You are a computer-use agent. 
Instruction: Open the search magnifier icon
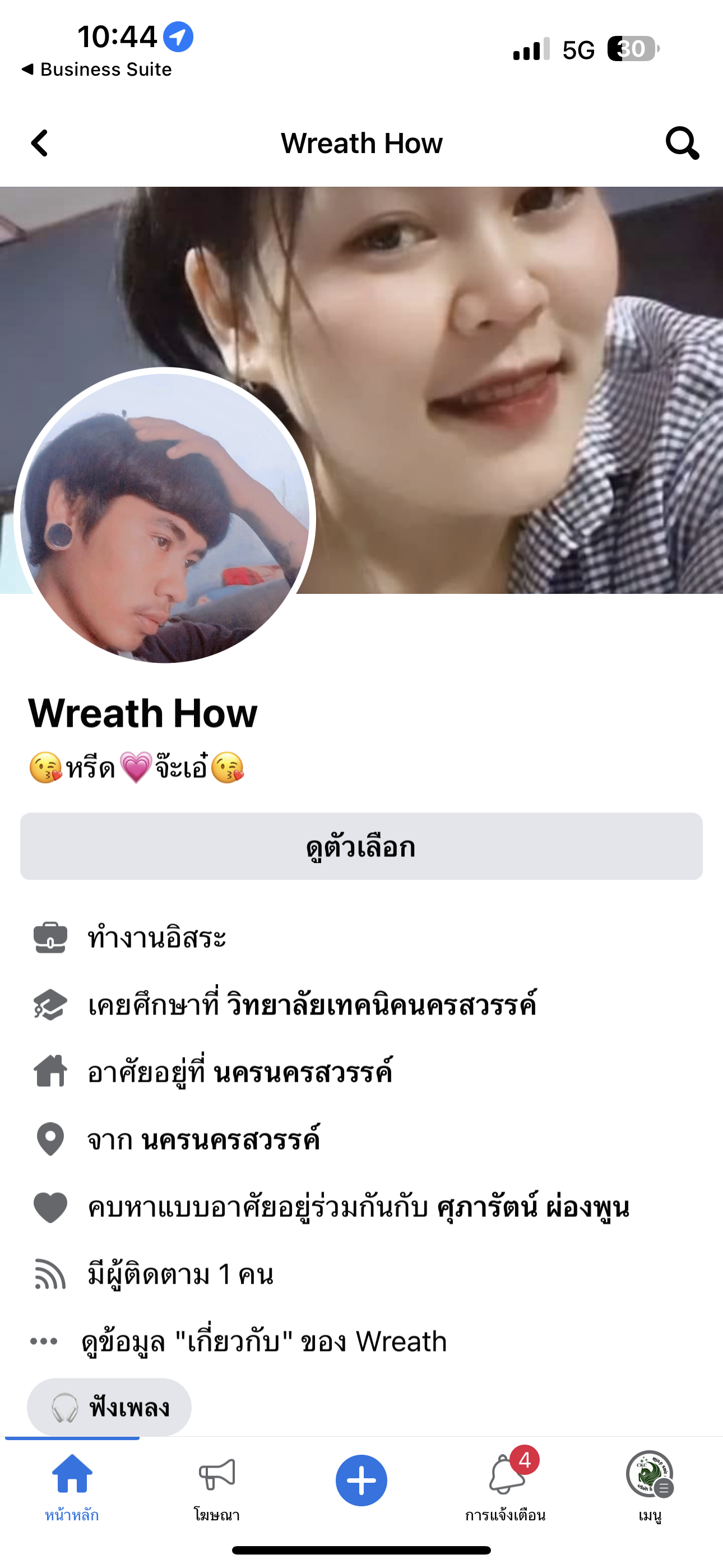point(682,144)
